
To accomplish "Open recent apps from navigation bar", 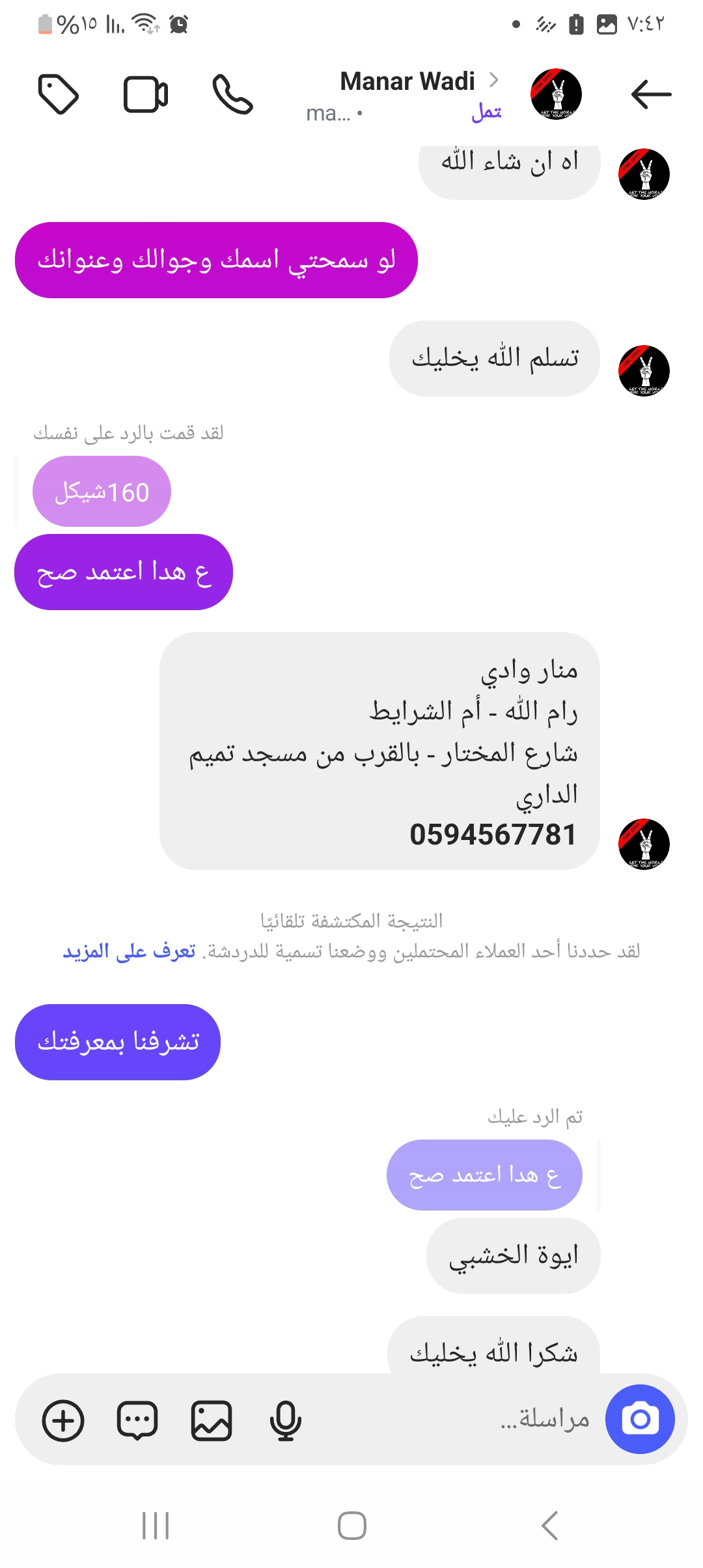I will pos(156,1526).
